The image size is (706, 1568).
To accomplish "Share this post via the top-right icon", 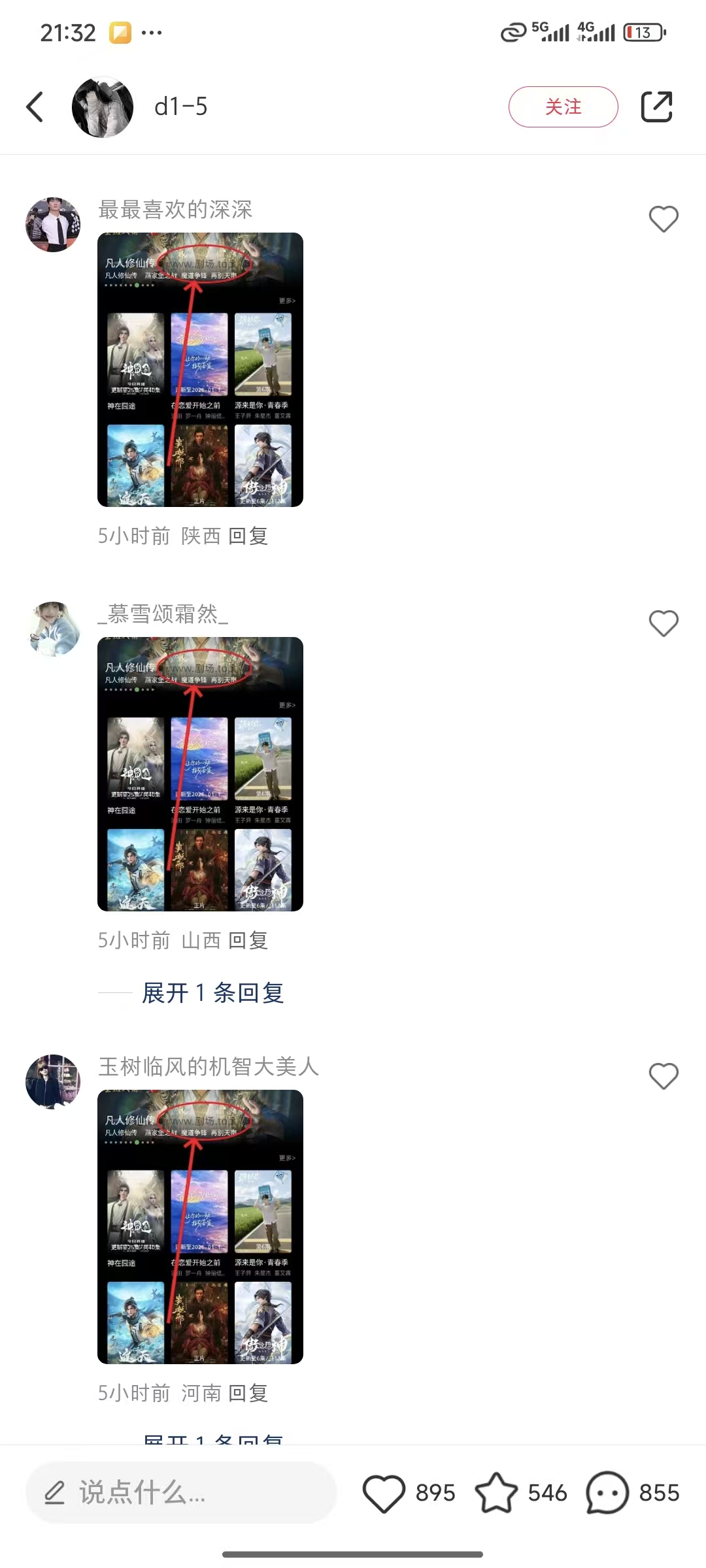I will click(x=656, y=107).
